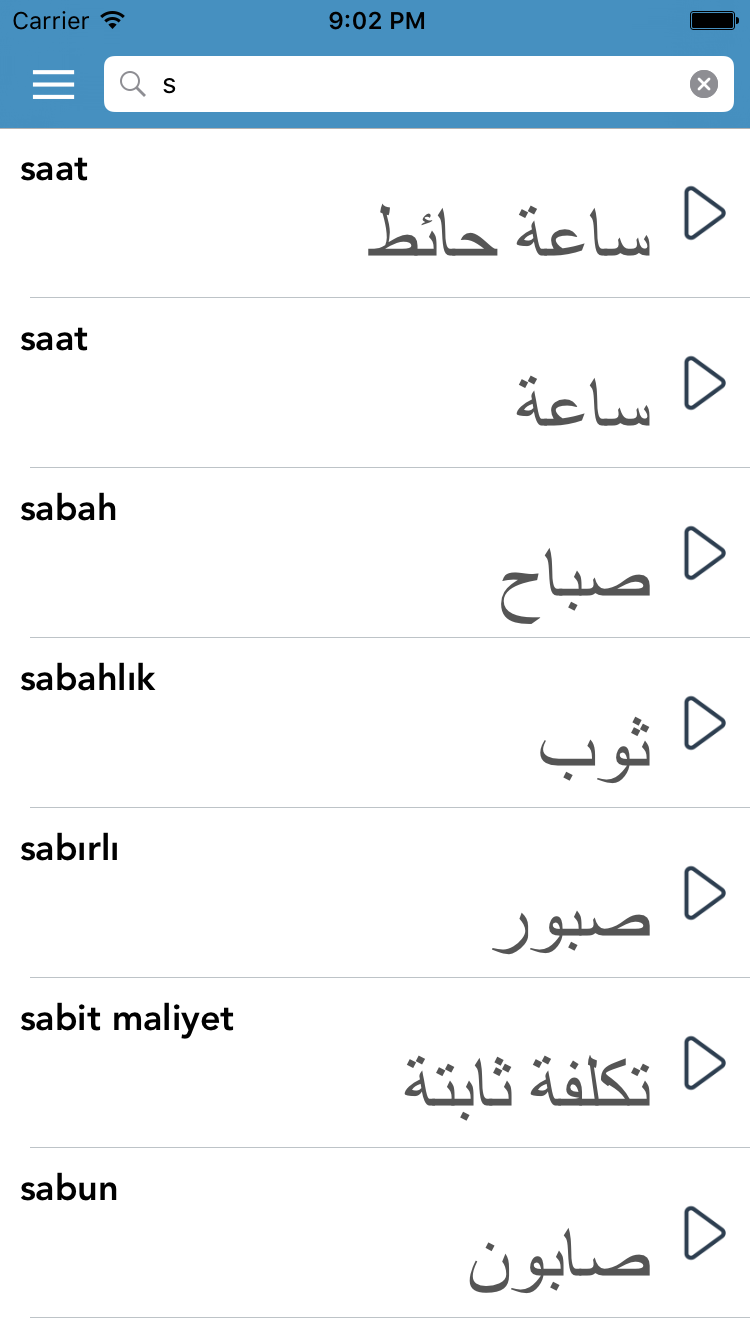Screen dimensions: 750x1334
Task: Play pronunciation of sabun
Action: point(705,1234)
